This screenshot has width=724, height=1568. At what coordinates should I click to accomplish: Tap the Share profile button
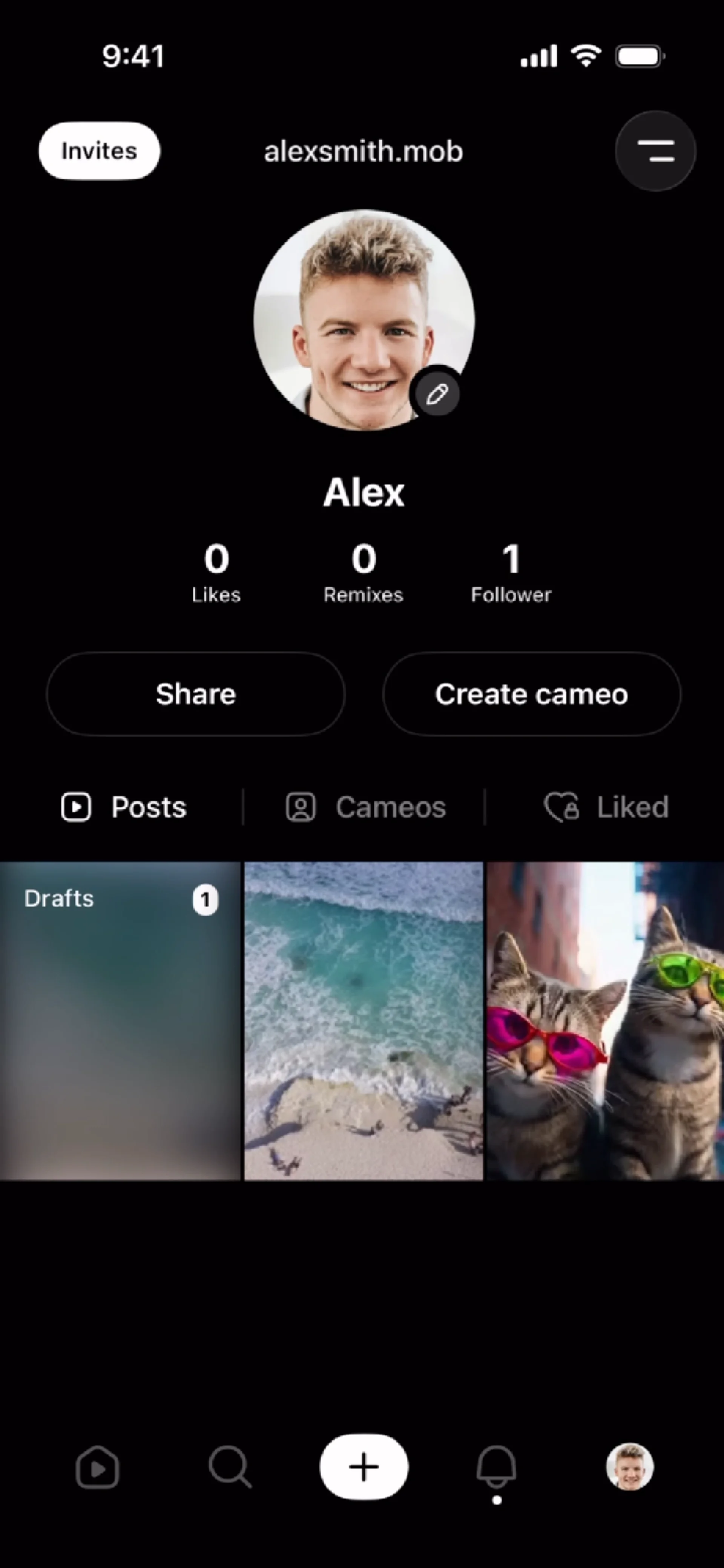(x=195, y=694)
